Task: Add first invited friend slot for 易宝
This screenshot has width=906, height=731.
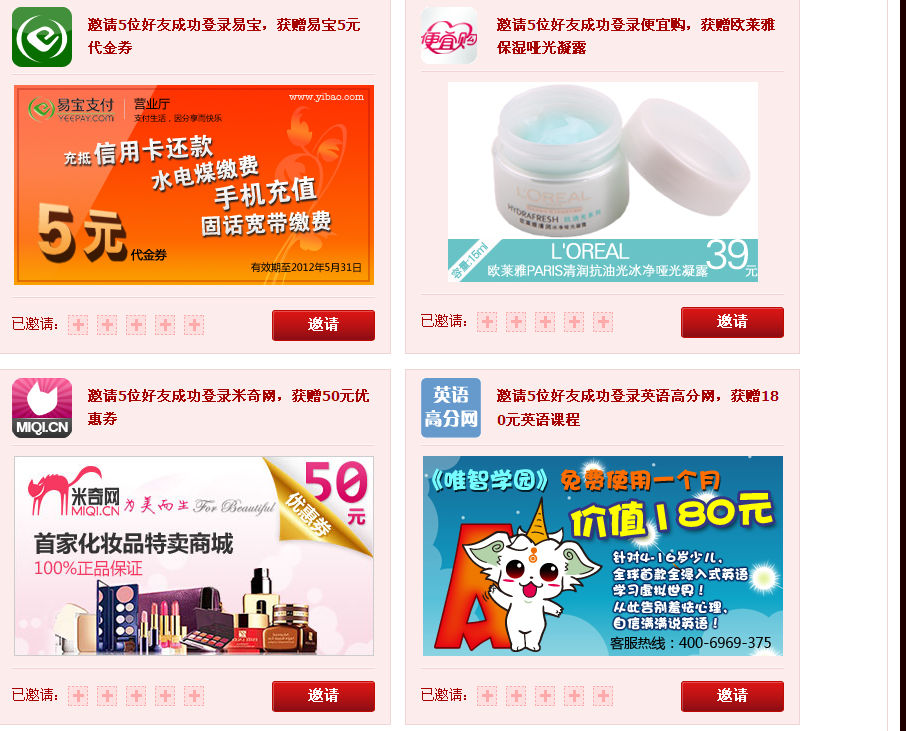Action: 78,325
